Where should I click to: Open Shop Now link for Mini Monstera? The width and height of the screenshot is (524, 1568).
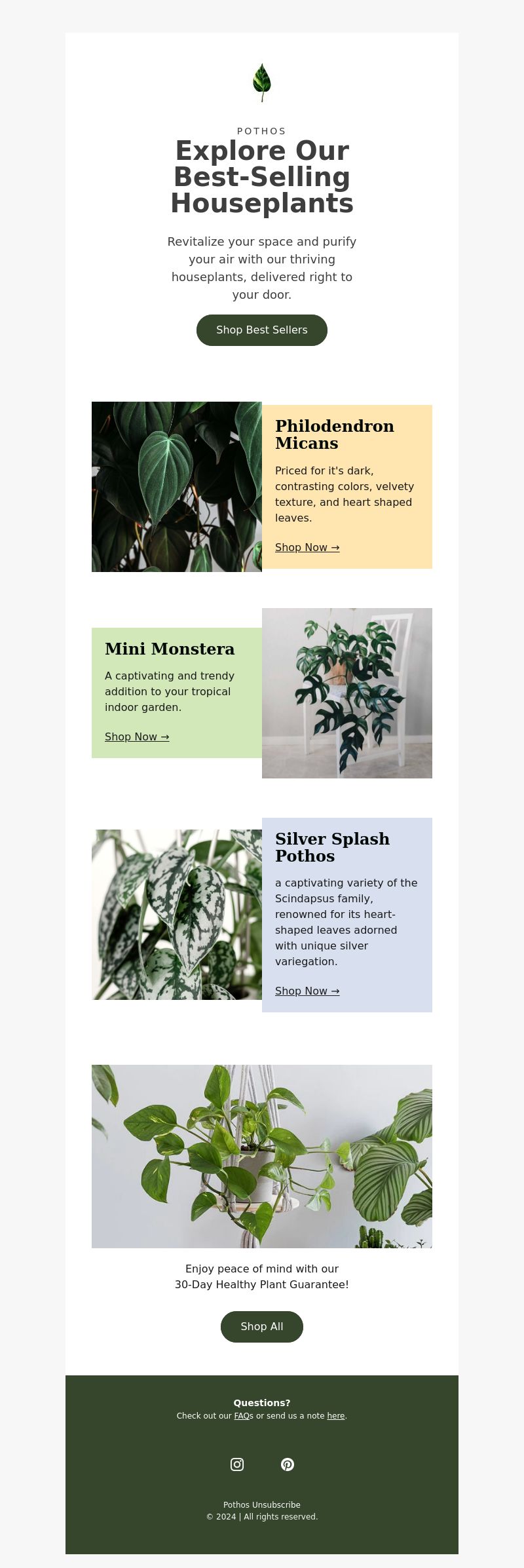pos(137,736)
